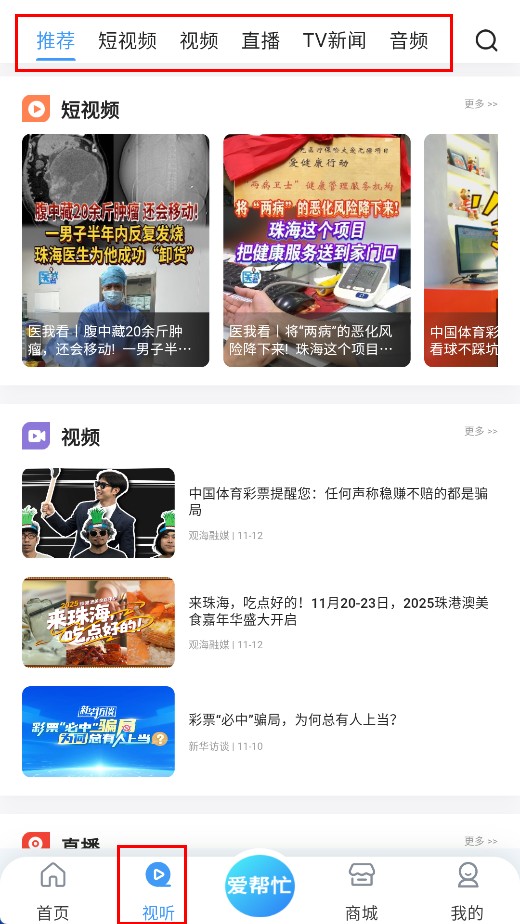The width and height of the screenshot is (520, 924).
Task: Open the search magnifier icon
Action: tap(486, 41)
